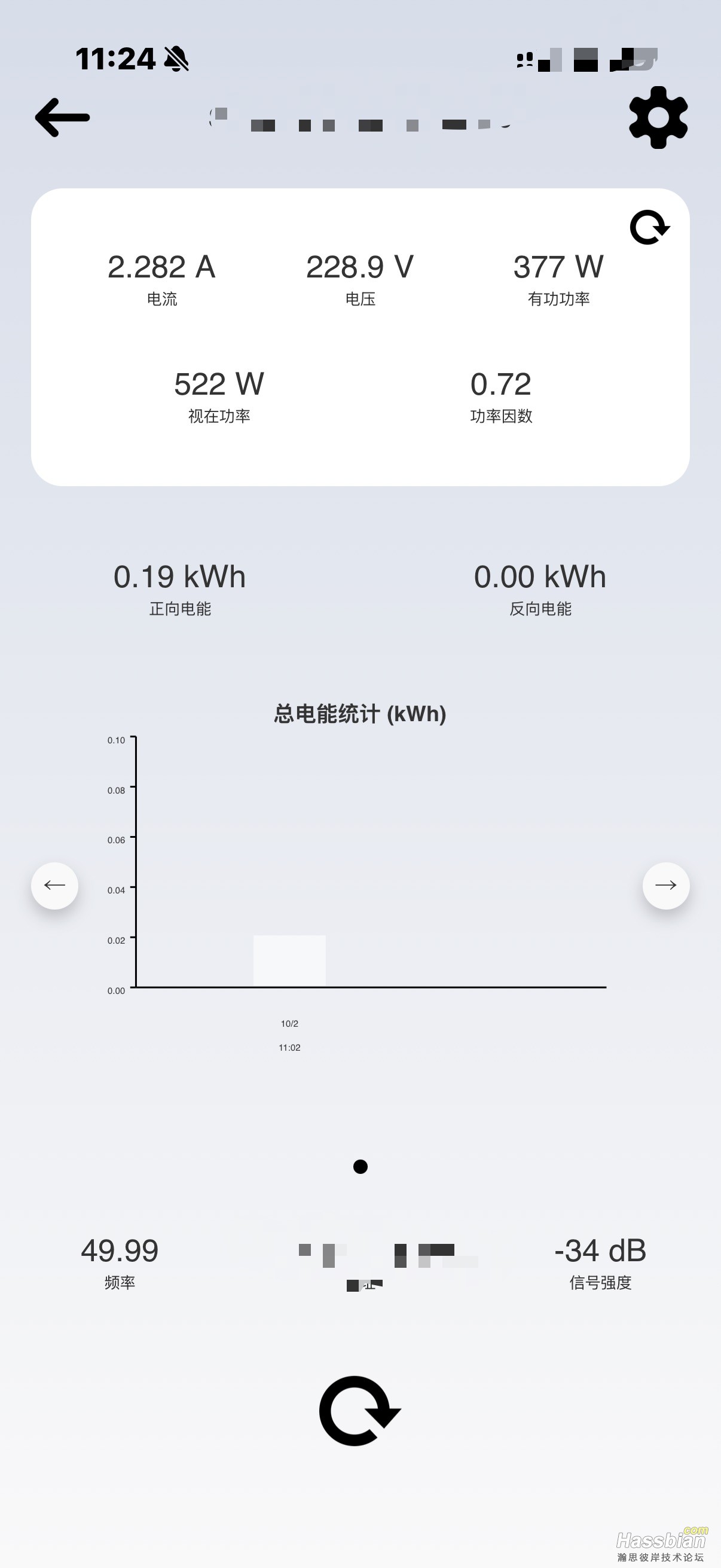Select the 10/2 bar in energy chart
The width and height of the screenshot is (721, 1568).
pos(289,960)
